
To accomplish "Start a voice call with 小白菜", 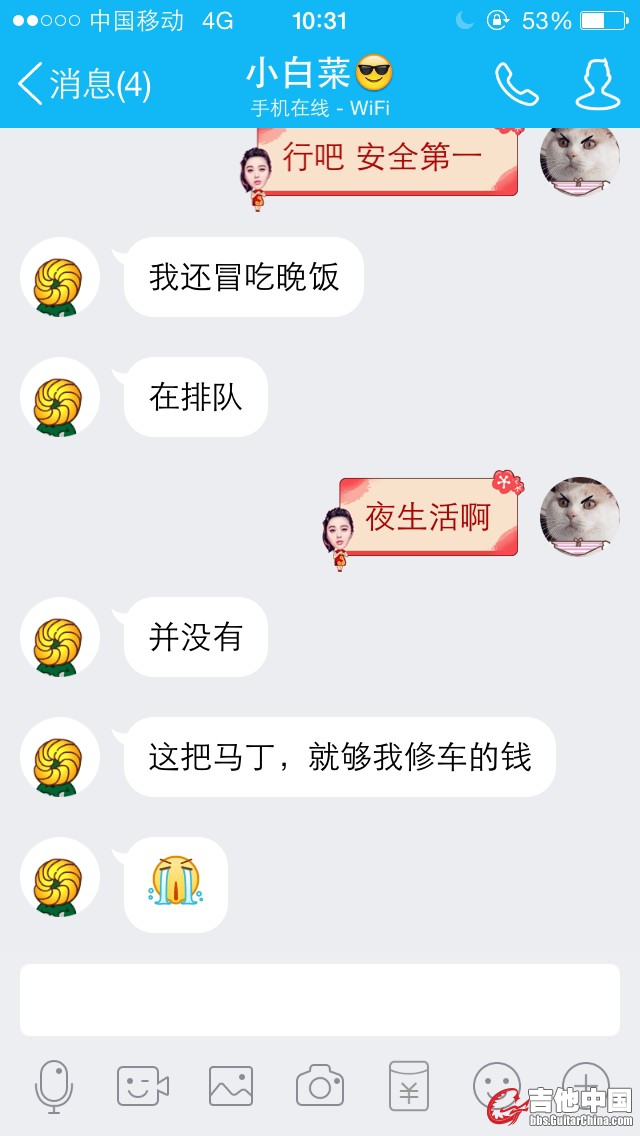I will (x=516, y=84).
